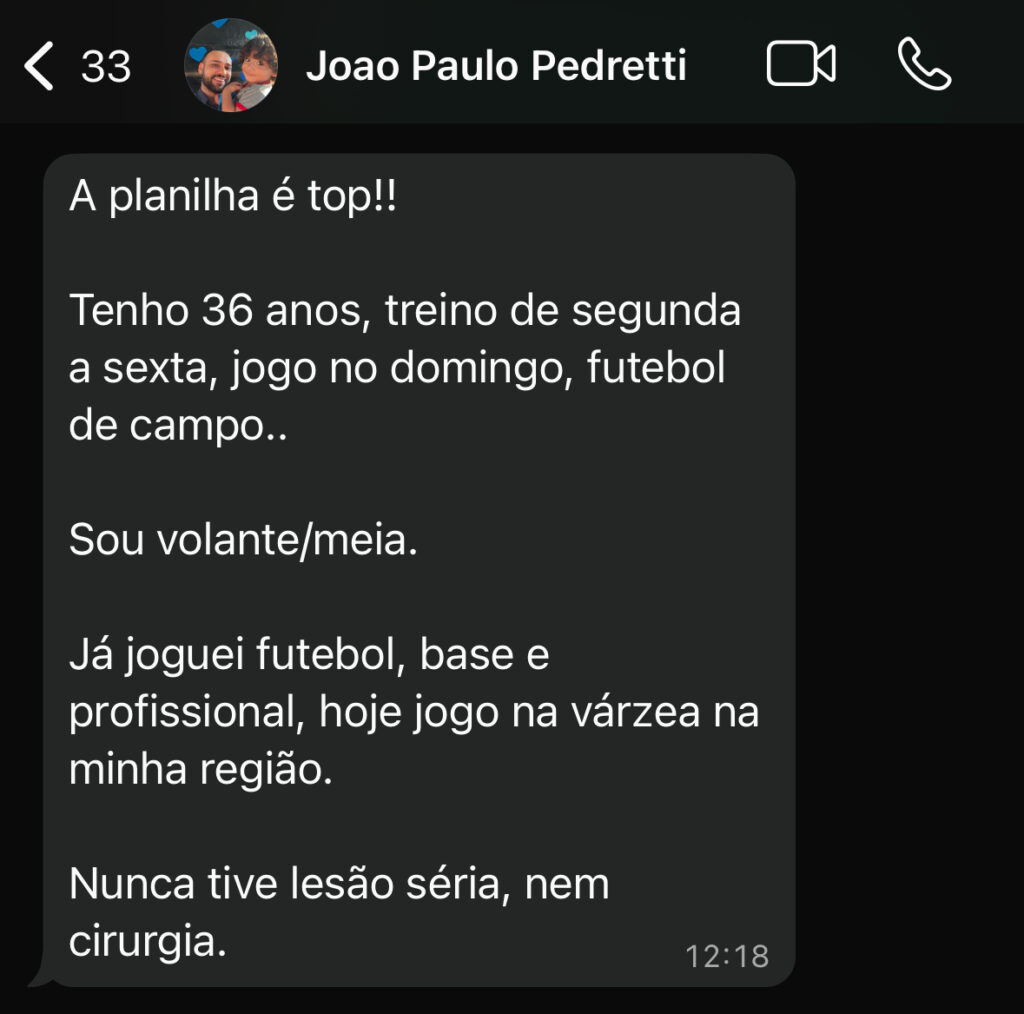
Task: Start a voice call with Joao Paulo
Action: (924, 64)
